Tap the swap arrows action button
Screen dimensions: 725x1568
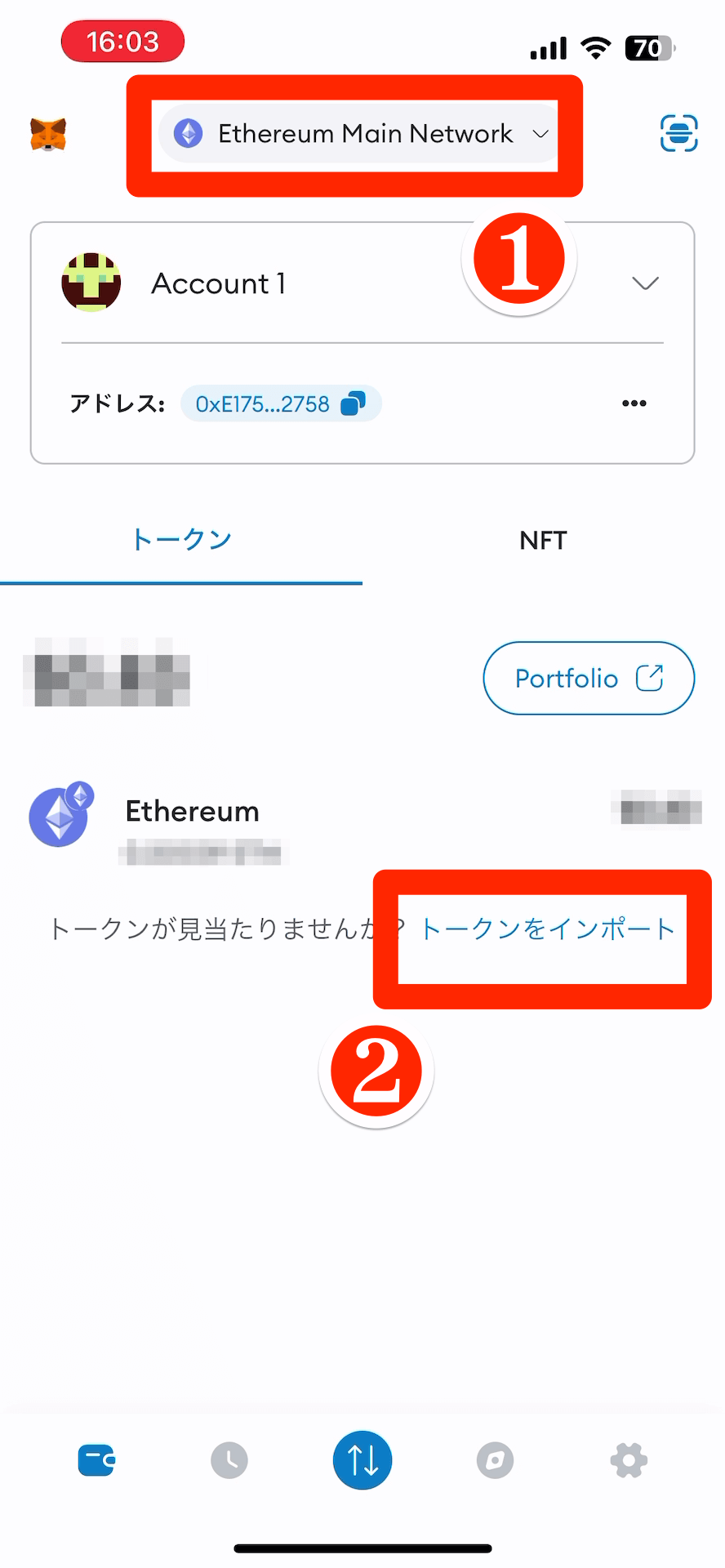point(362,1460)
